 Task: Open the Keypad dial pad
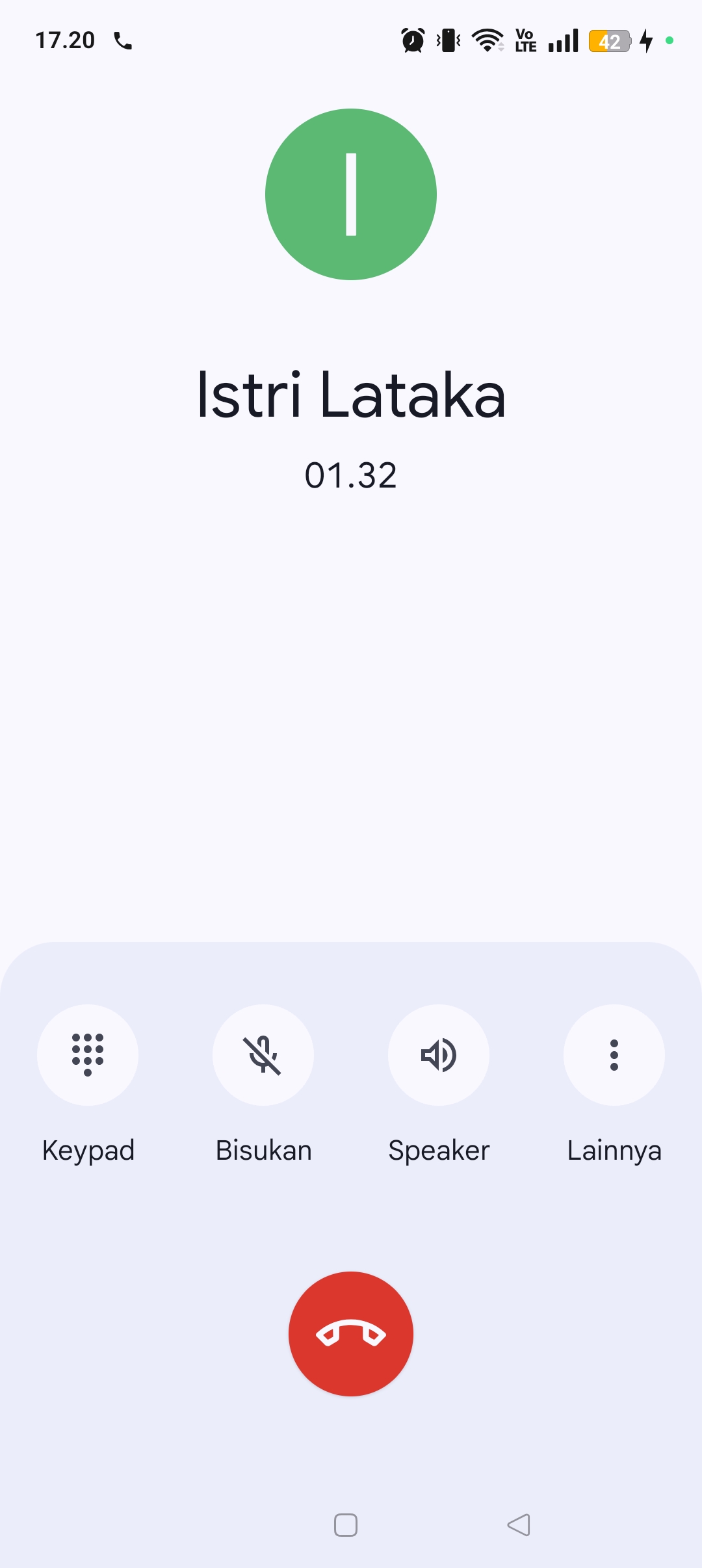click(x=88, y=1054)
